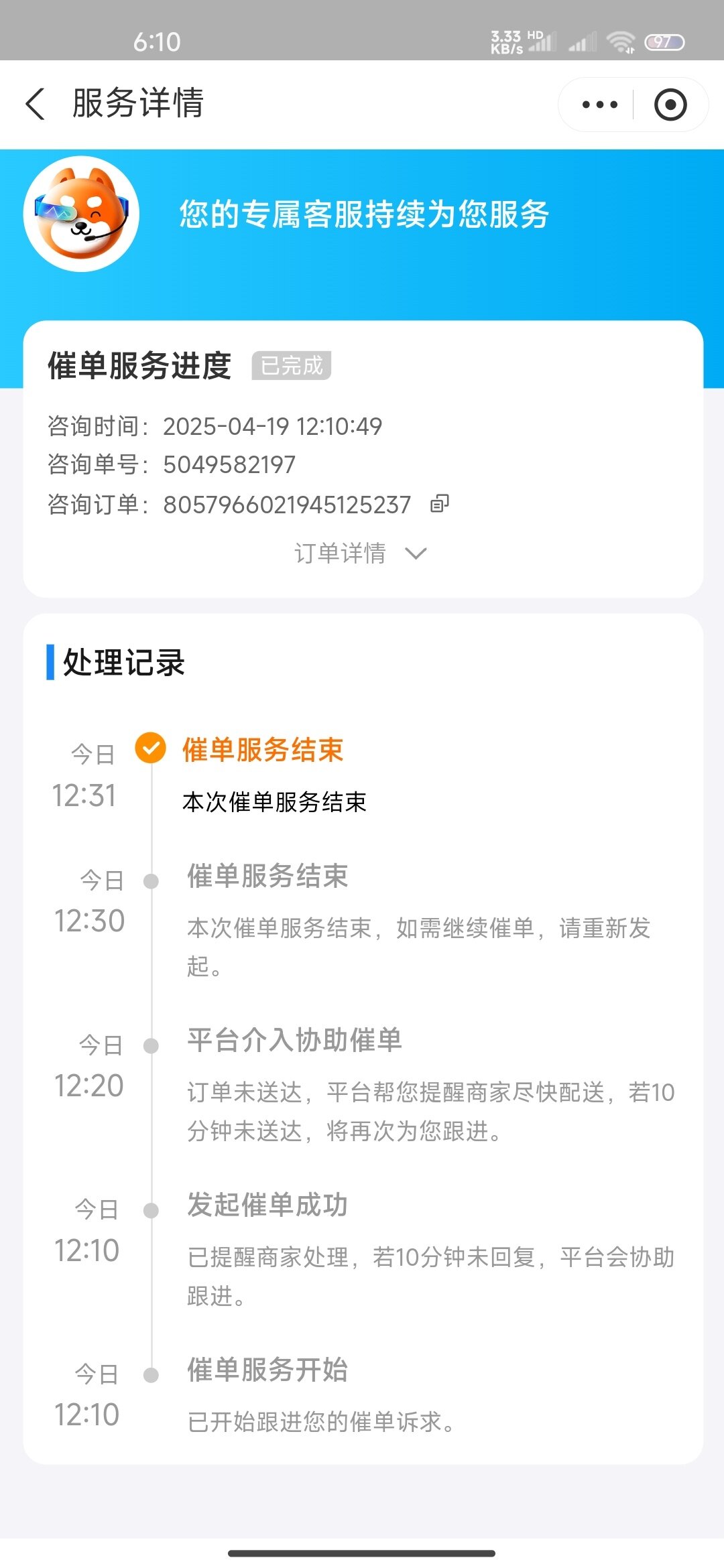Go back from 服务详情 page
The height and width of the screenshot is (1568, 724).
[36, 105]
